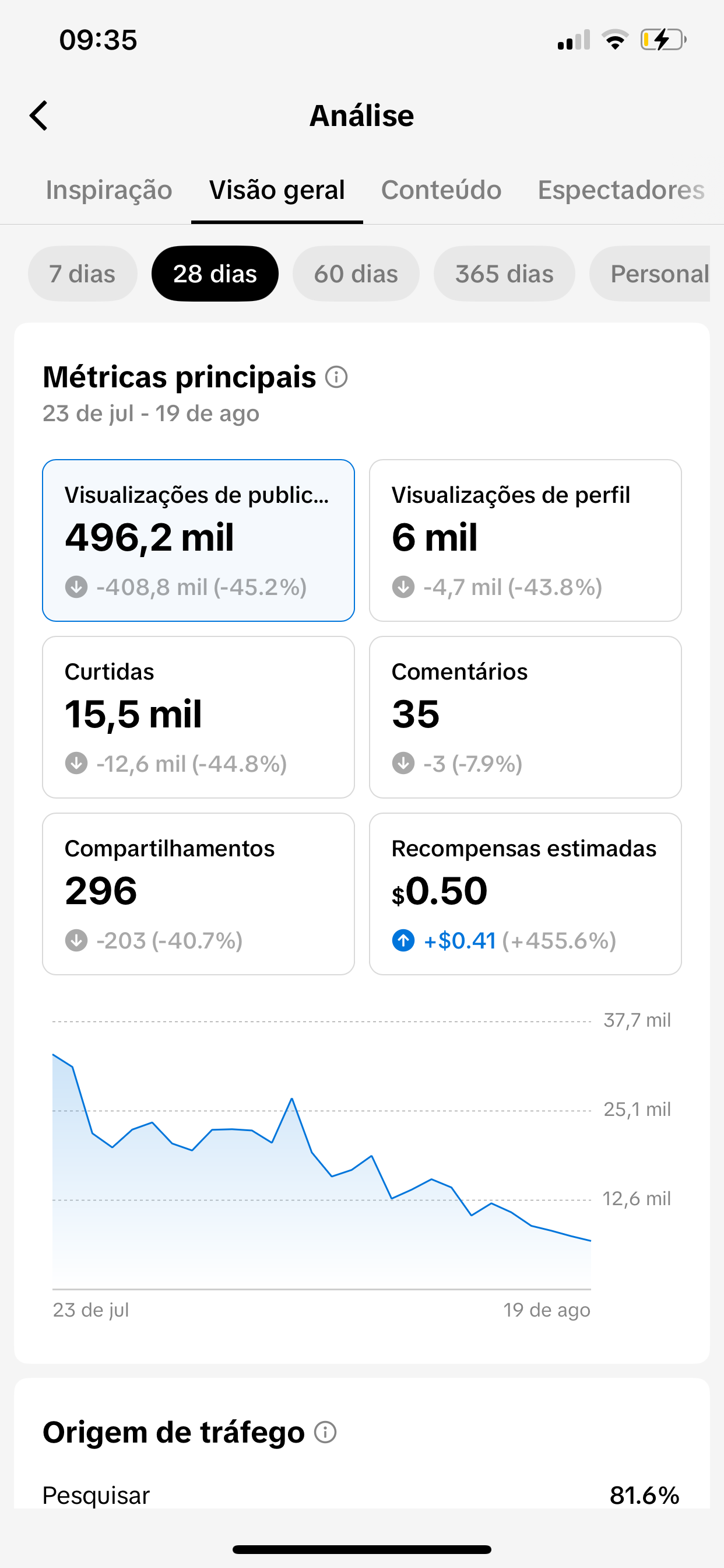The width and height of the screenshot is (724, 1568).
Task: Select the 60 dias range chip
Action: (x=356, y=274)
